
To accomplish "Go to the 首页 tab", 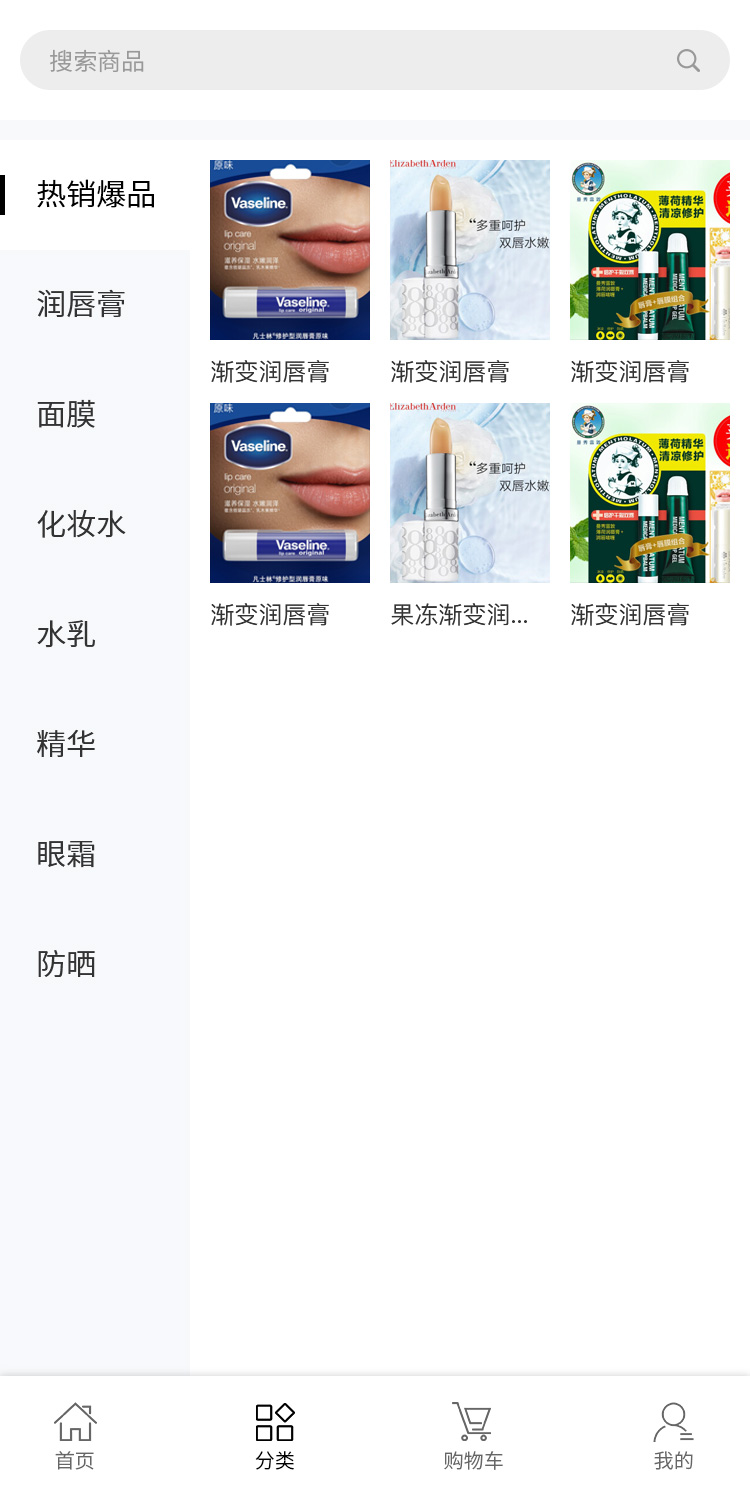I will (75, 1435).
